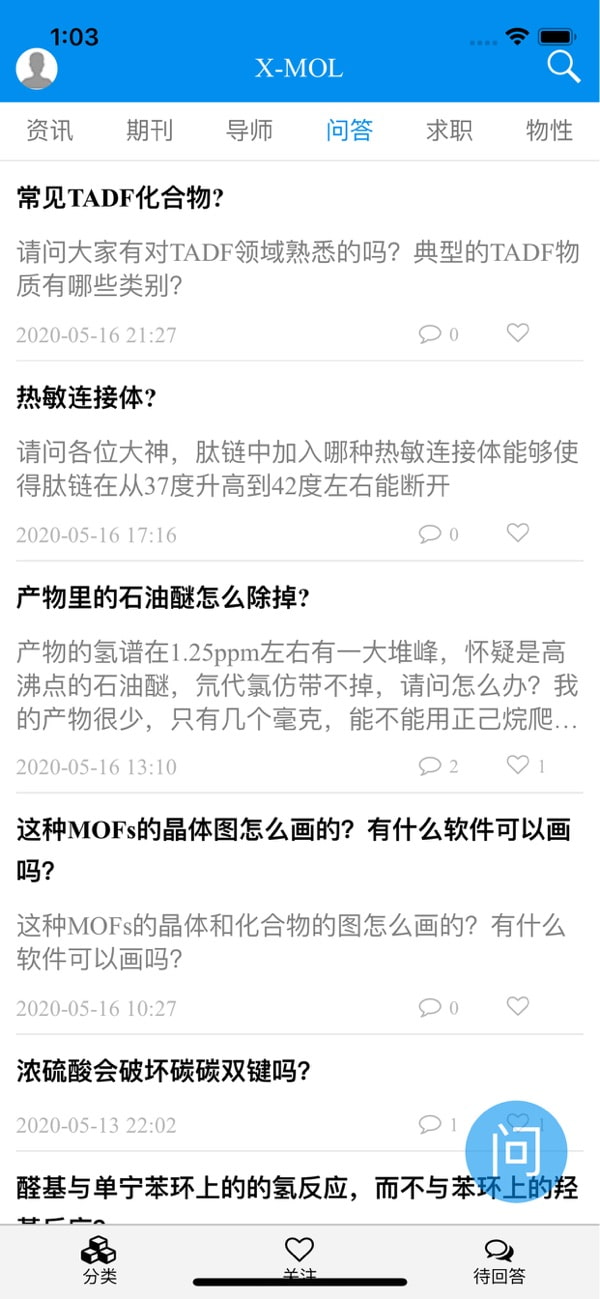Tap the floating 问 ask button
600x1299 pixels.
tap(517, 1152)
